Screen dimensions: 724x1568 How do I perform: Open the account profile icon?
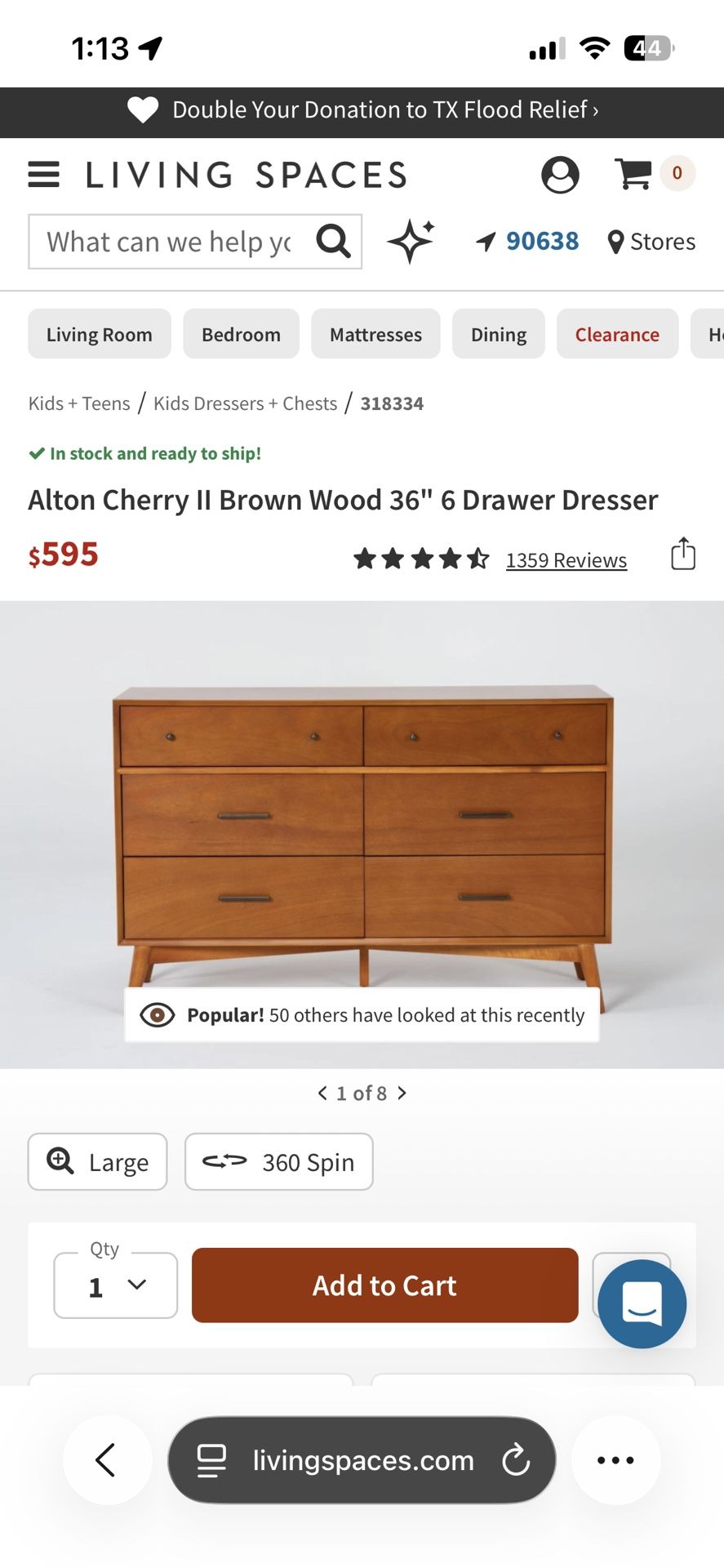pyautogui.click(x=560, y=175)
